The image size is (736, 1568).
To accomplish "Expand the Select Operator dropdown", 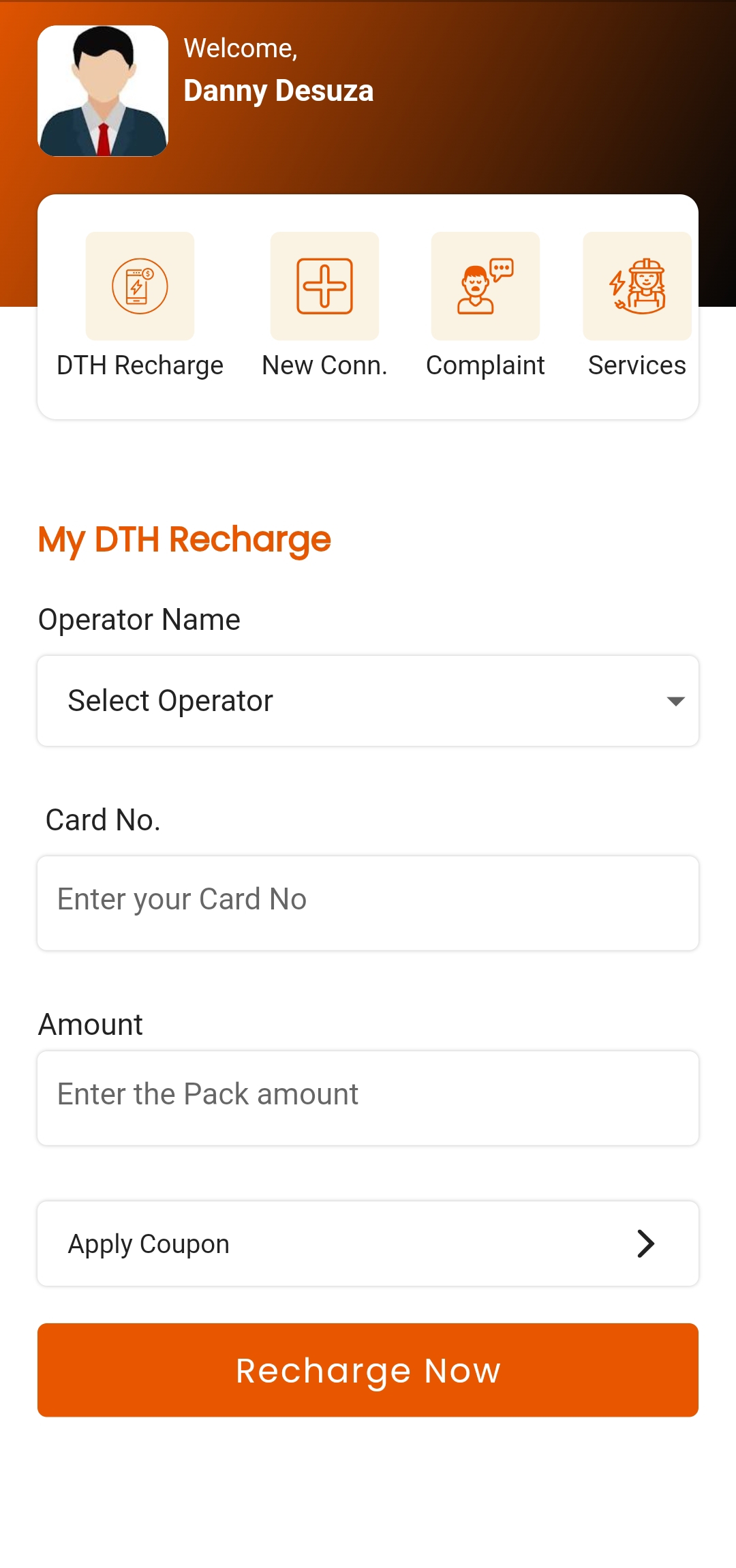I will tap(368, 701).
